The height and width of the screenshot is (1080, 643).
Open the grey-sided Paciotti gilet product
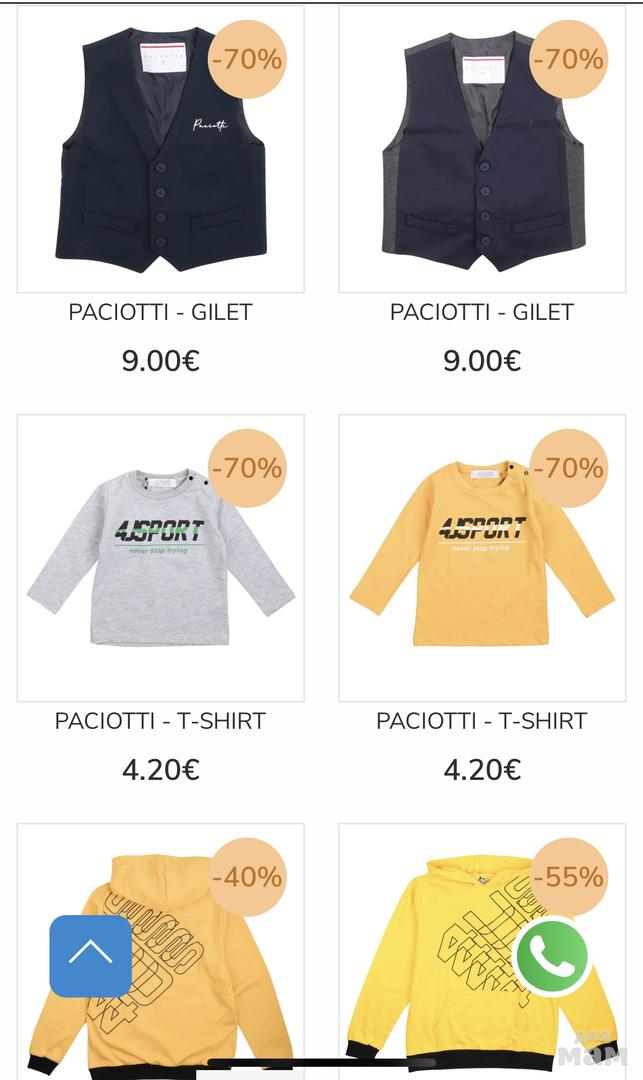(x=481, y=150)
